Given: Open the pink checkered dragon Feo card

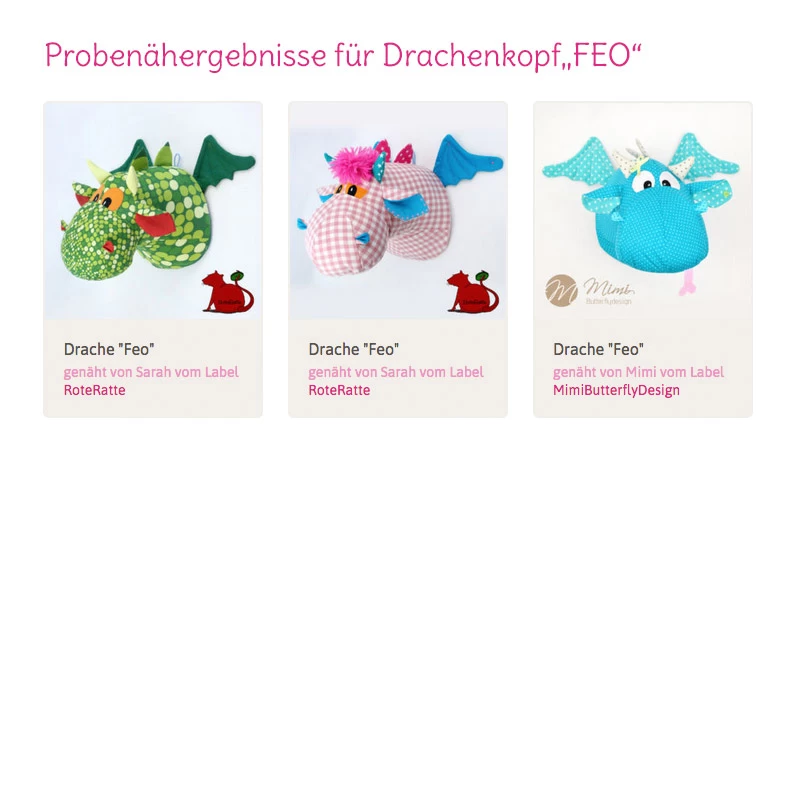Looking at the screenshot, I should [397, 212].
